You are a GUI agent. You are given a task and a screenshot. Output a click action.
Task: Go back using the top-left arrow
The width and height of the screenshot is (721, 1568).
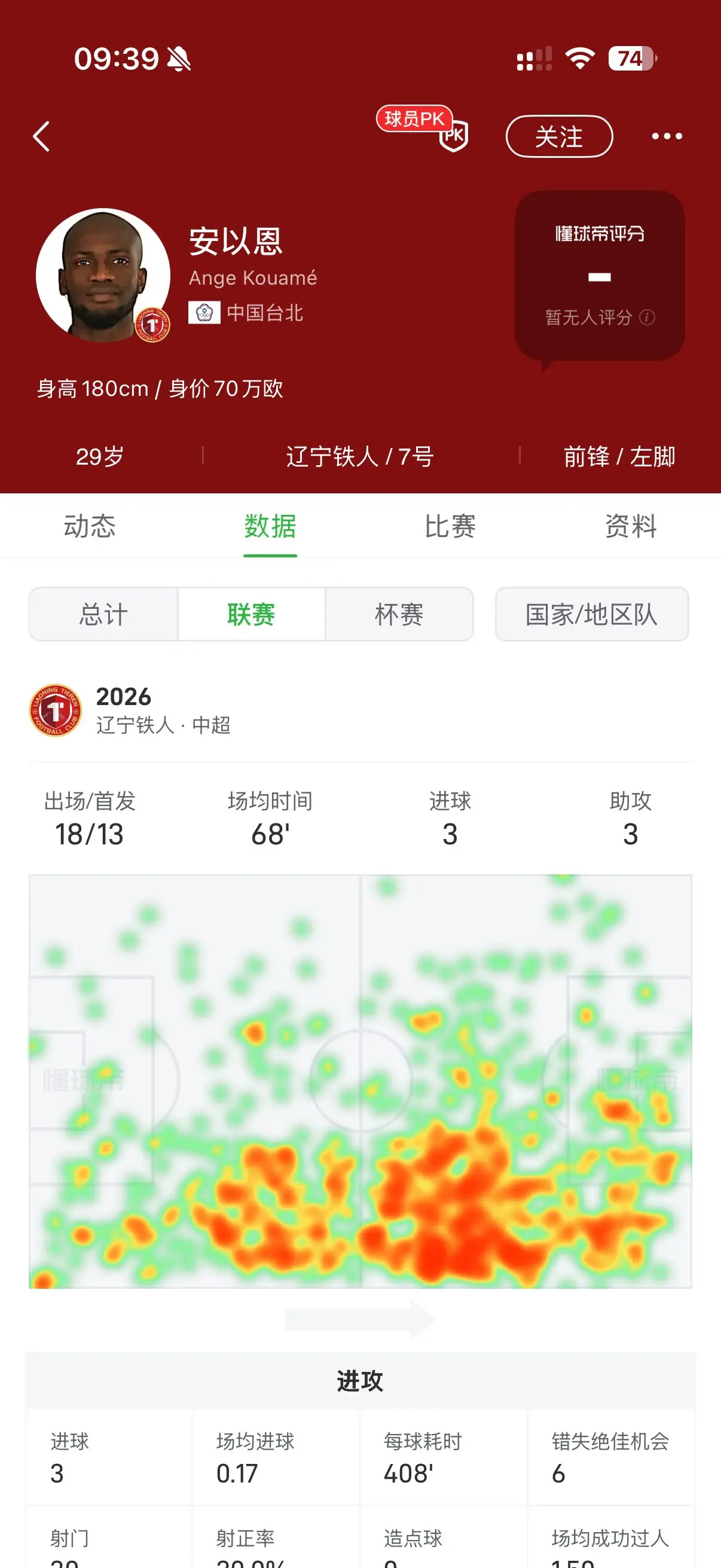[x=41, y=136]
